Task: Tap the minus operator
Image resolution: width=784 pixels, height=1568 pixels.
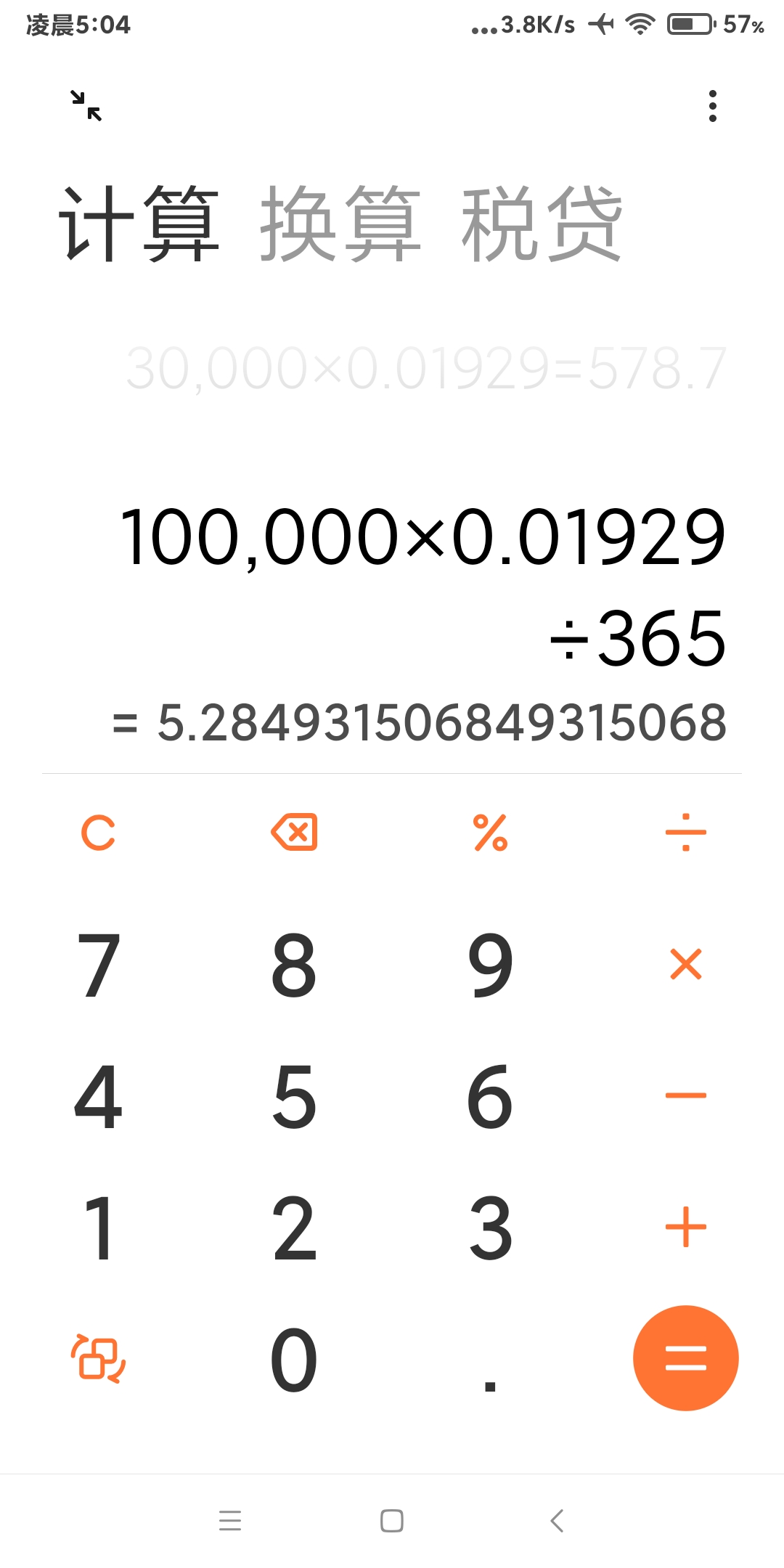Action: click(685, 1095)
